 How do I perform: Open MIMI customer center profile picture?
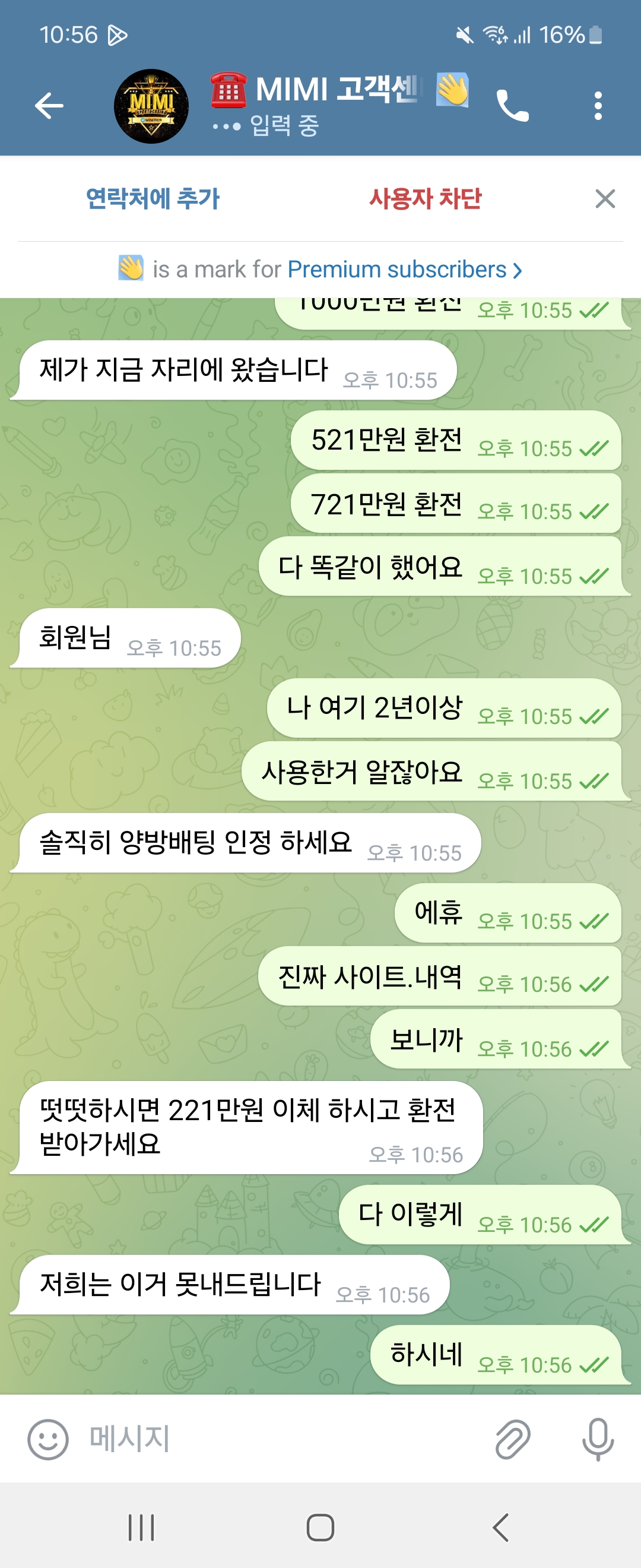pyautogui.click(x=151, y=106)
